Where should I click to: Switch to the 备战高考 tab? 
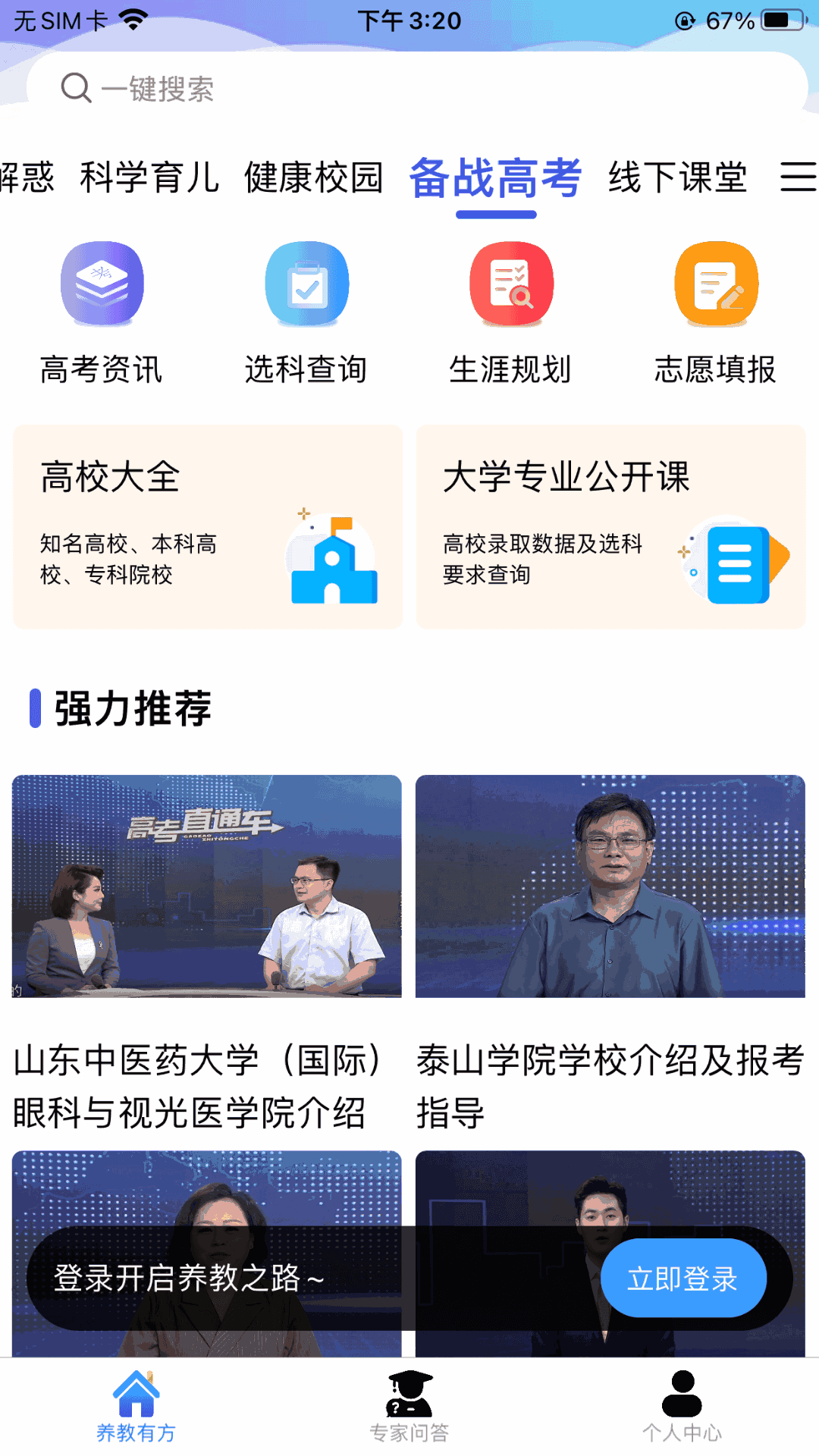(494, 180)
